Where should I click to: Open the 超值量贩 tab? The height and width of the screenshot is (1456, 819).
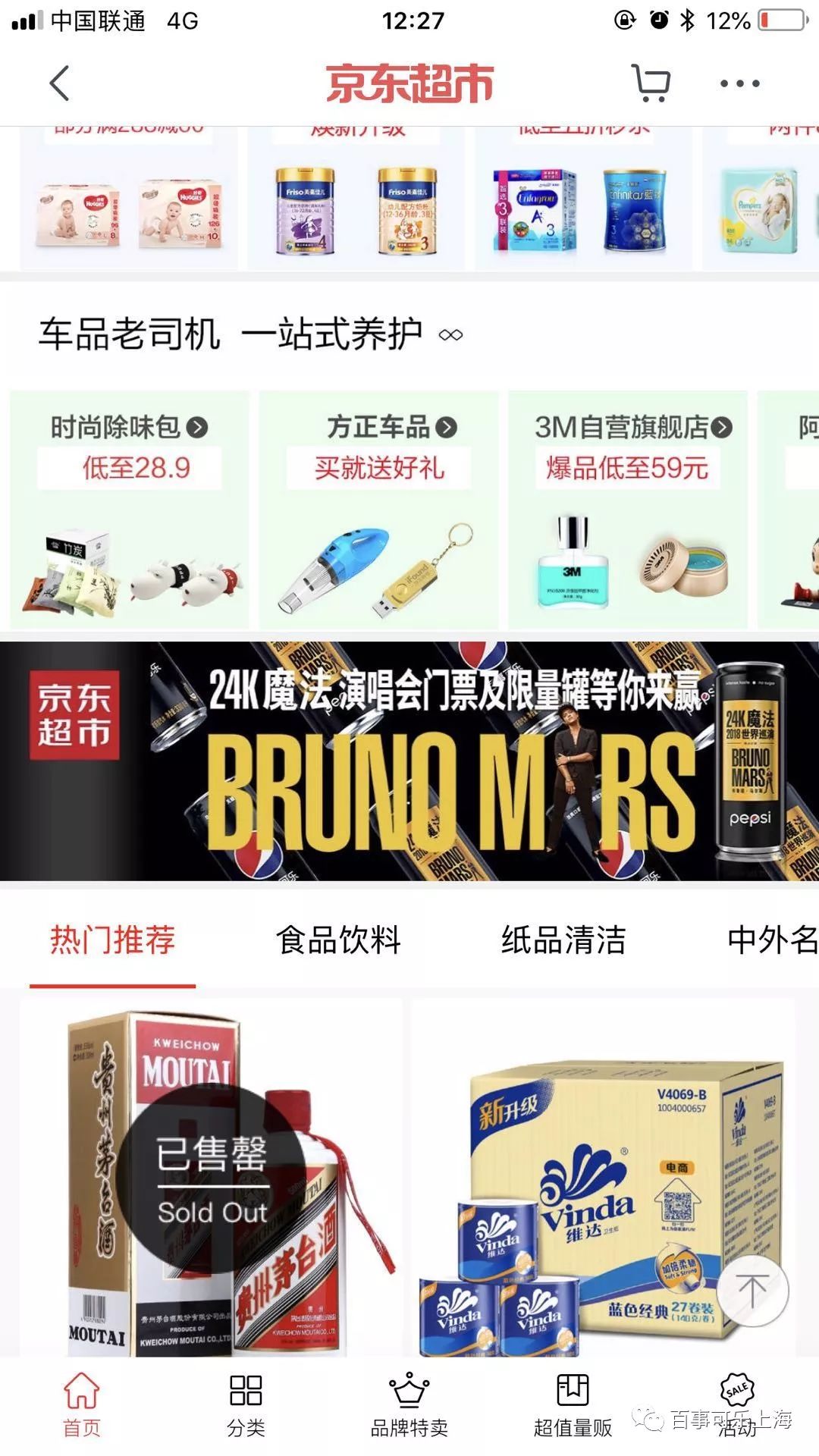click(573, 1404)
